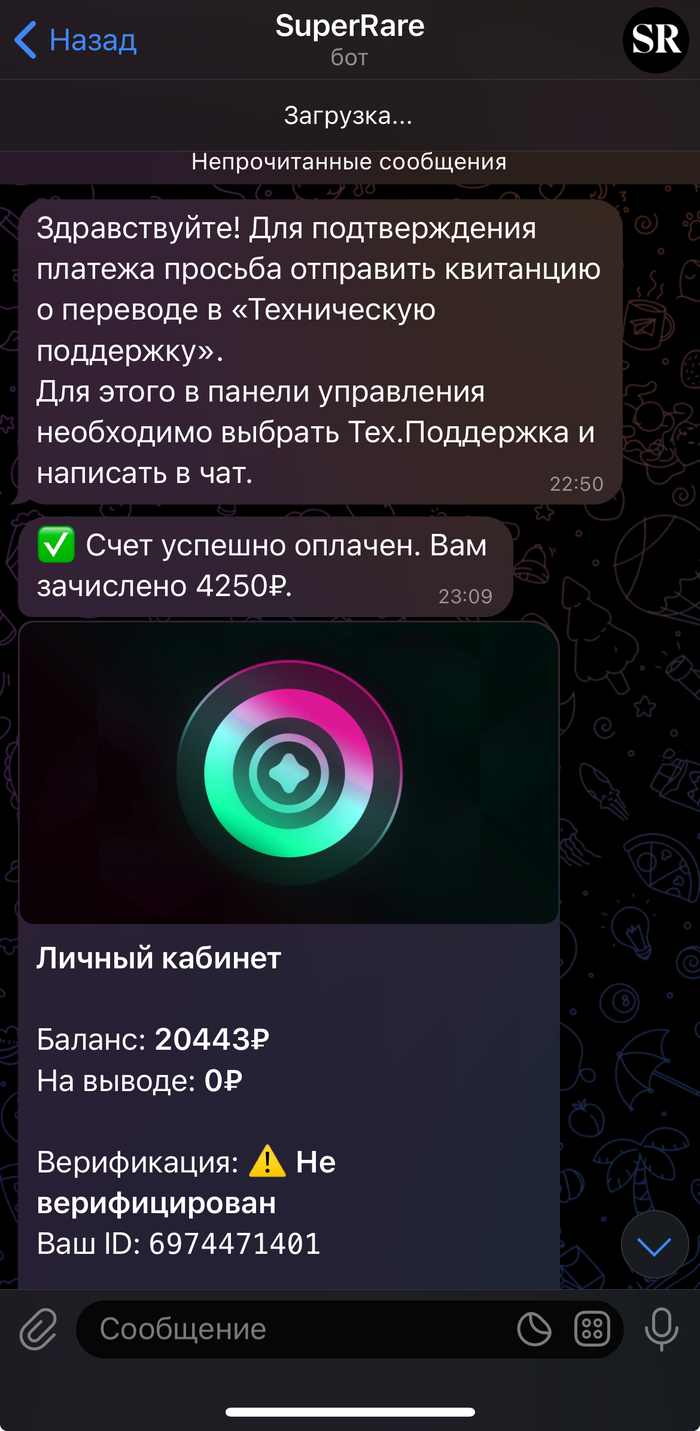Tap the voice message microphone

[x=660, y=1329]
